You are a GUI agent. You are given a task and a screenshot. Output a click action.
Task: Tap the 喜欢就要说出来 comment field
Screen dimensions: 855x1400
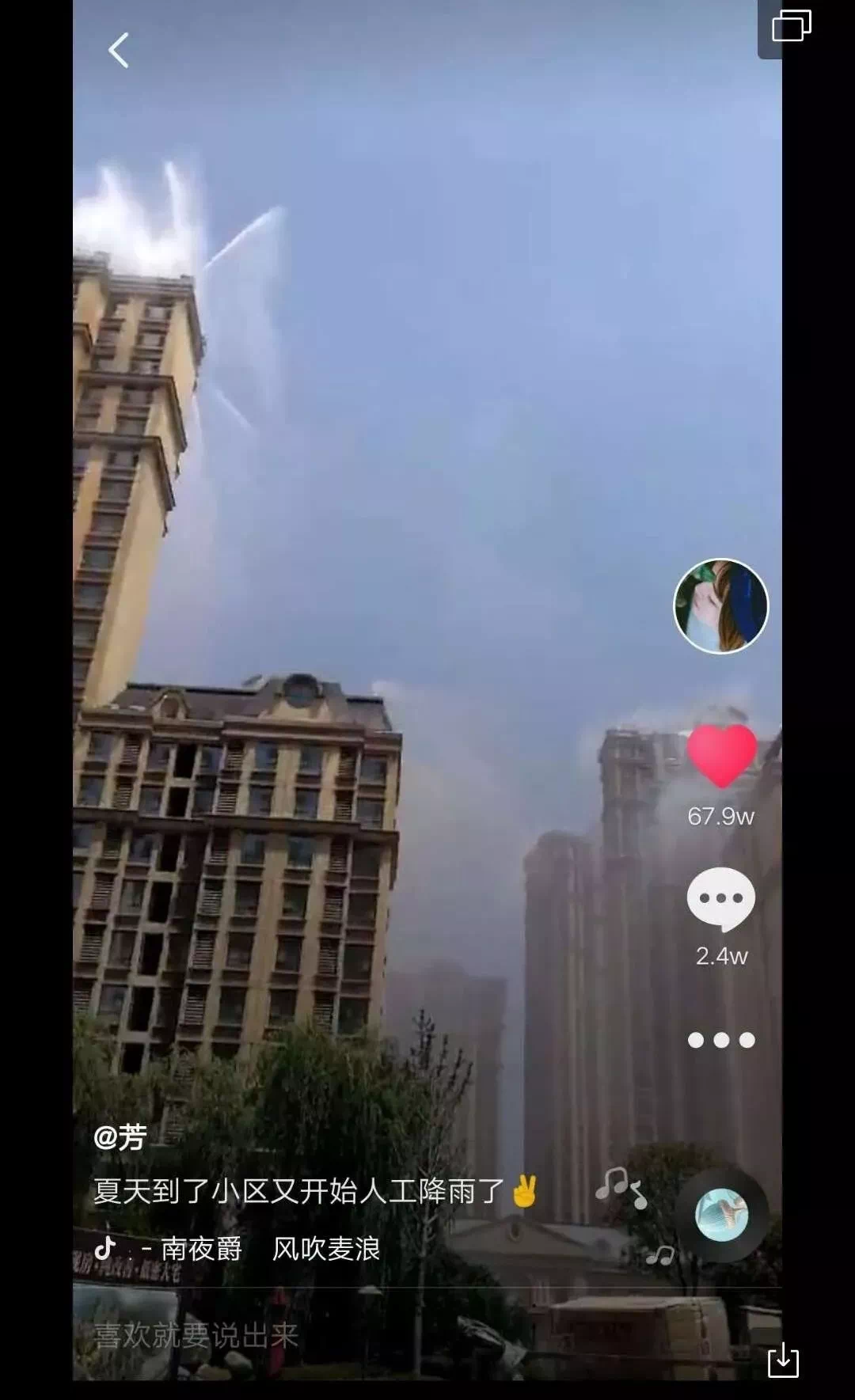click(x=196, y=1336)
